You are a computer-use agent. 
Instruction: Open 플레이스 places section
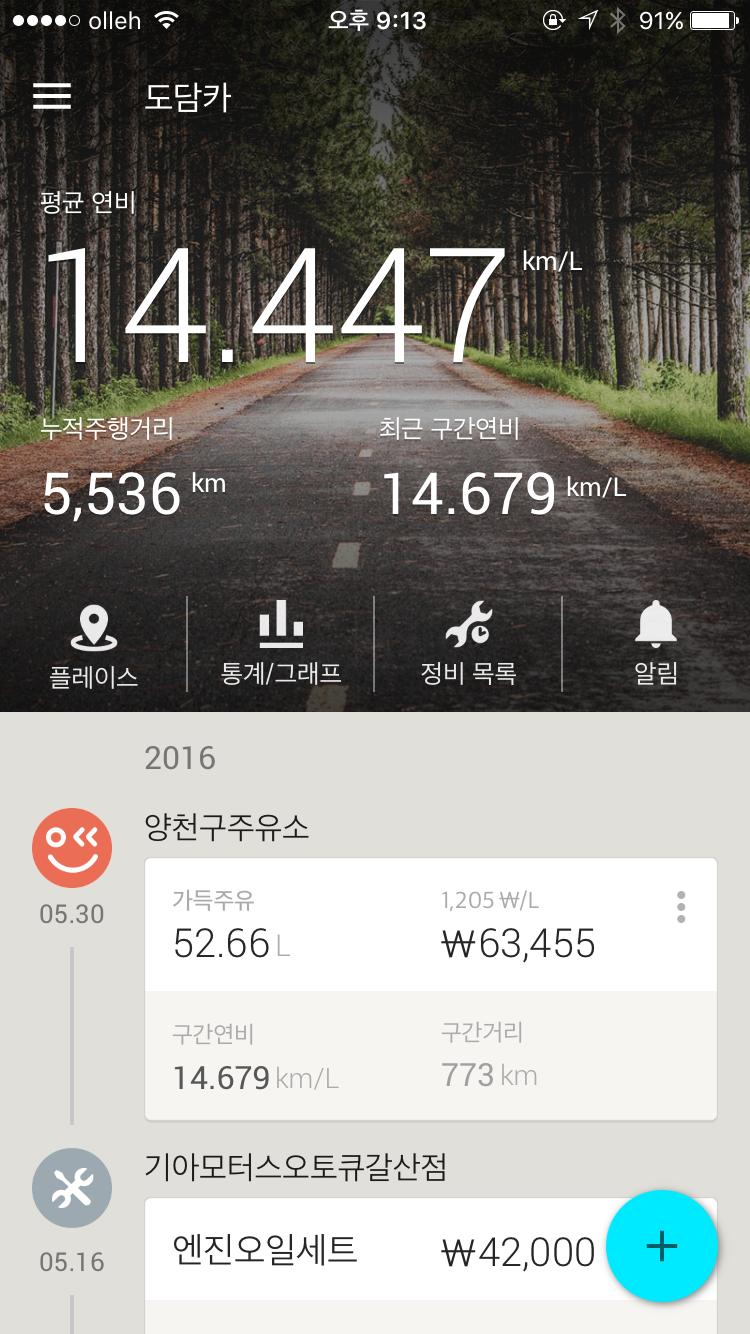pos(94,646)
